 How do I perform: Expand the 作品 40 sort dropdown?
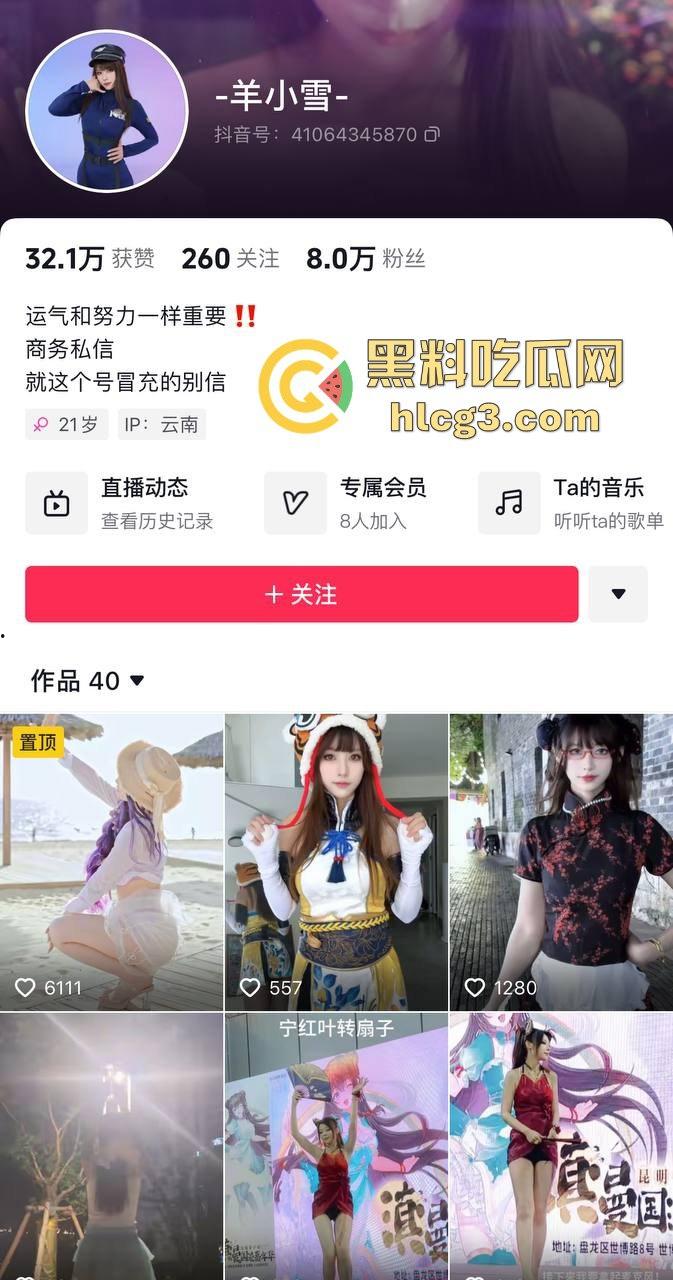pos(137,681)
